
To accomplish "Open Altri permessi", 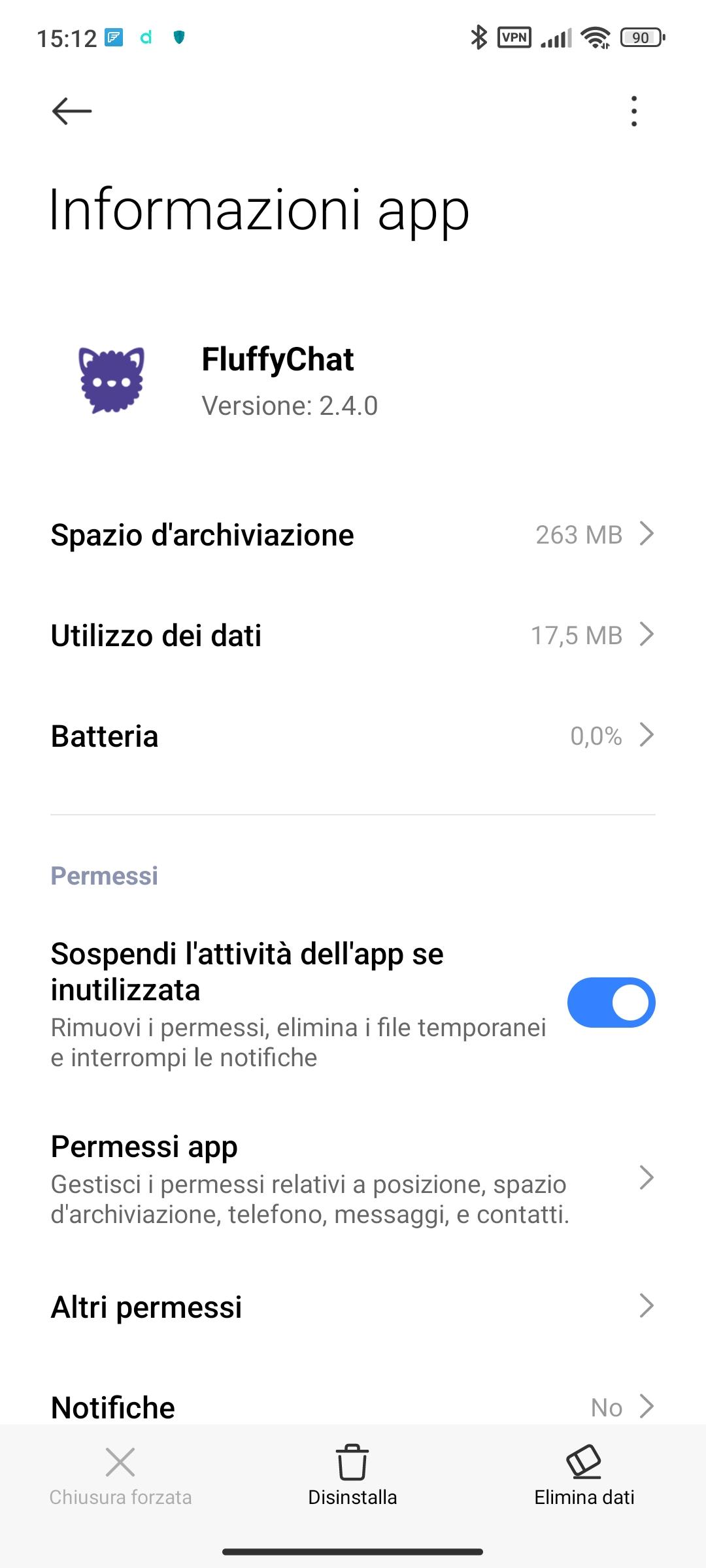I will point(353,1307).
